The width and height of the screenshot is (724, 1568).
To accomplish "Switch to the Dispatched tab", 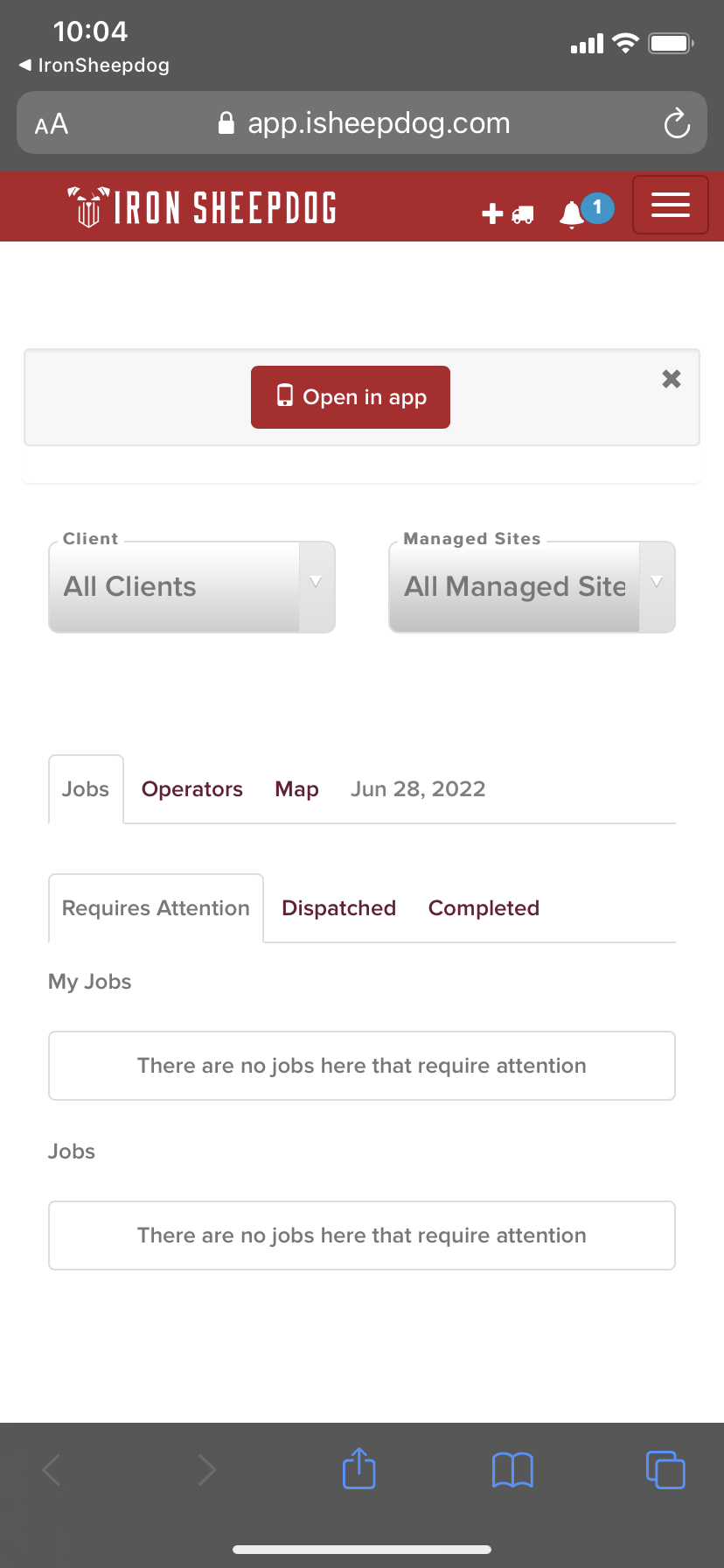I will (x=339, y=908).
